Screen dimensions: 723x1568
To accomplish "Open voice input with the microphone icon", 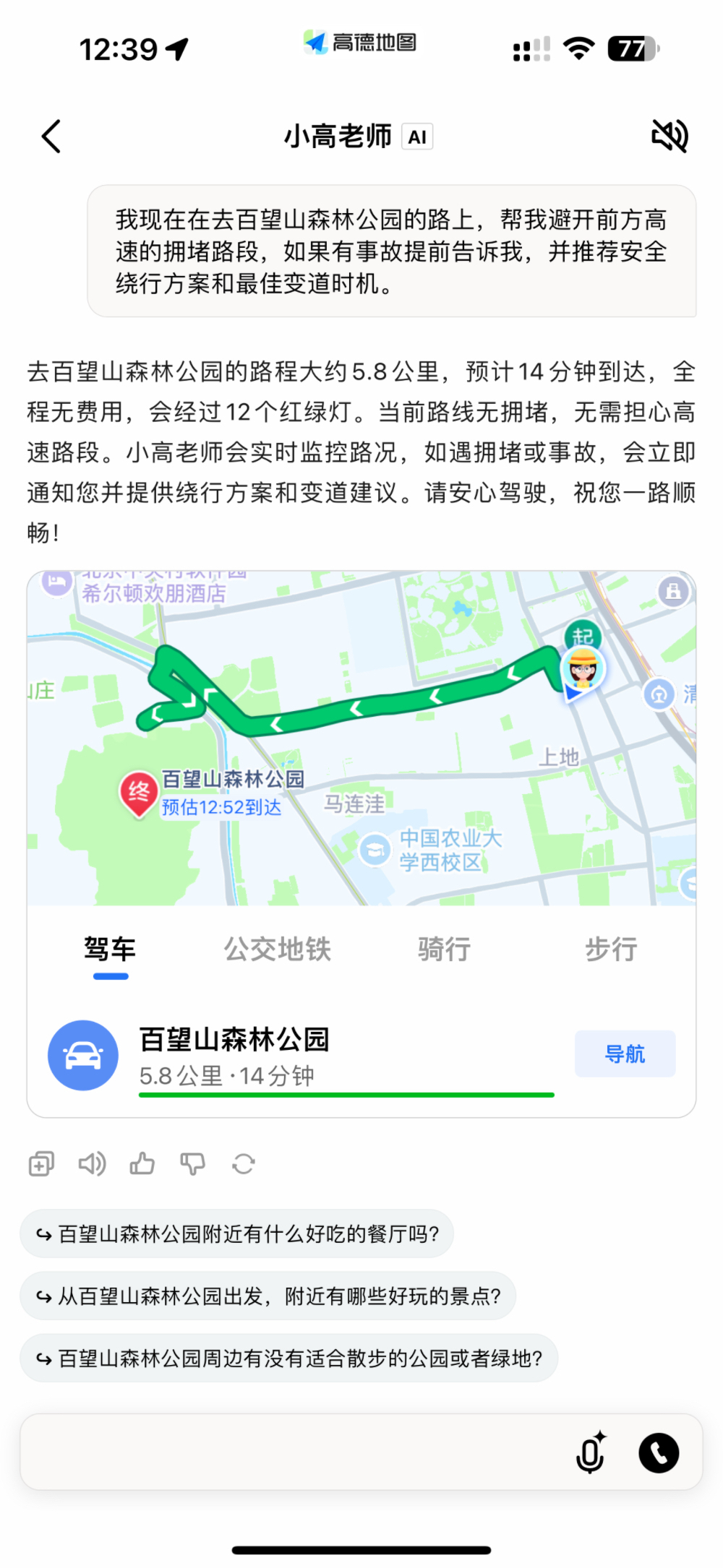I will coord(589,1453).
